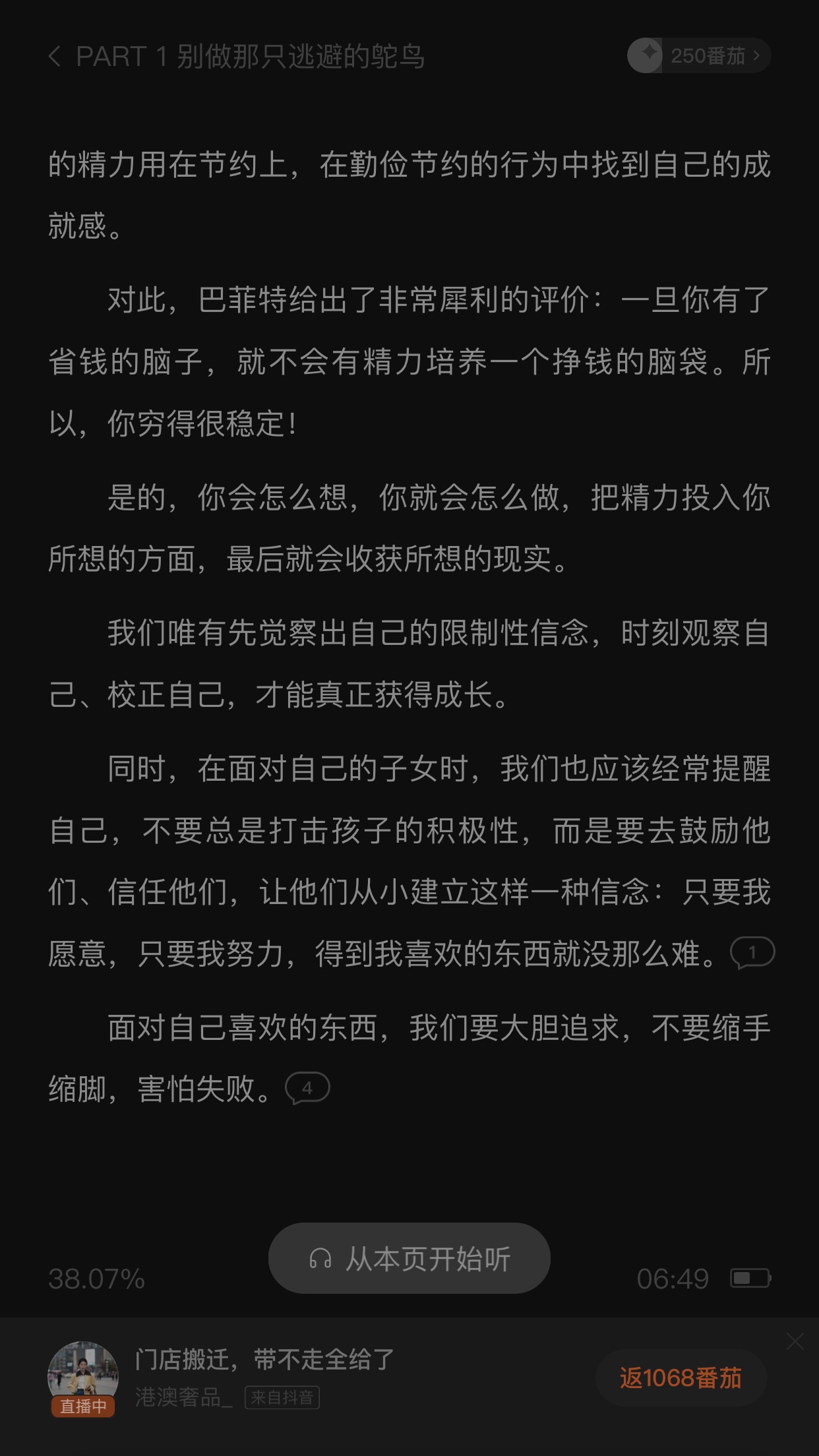Tap 返1068番茄 button on the ad
The image size is (819, 1456).
tap(681, 1378)
